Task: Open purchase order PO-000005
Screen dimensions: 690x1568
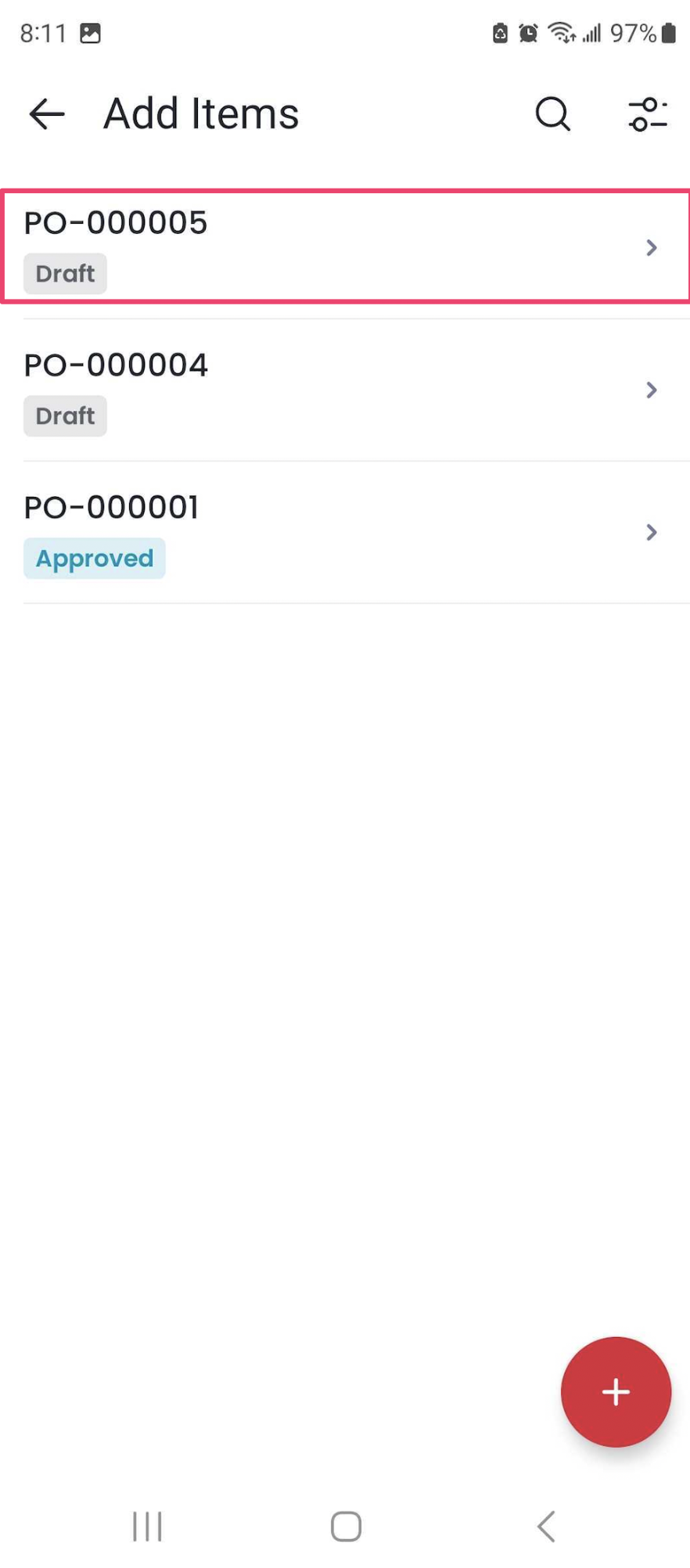Action: pos(344,246)
